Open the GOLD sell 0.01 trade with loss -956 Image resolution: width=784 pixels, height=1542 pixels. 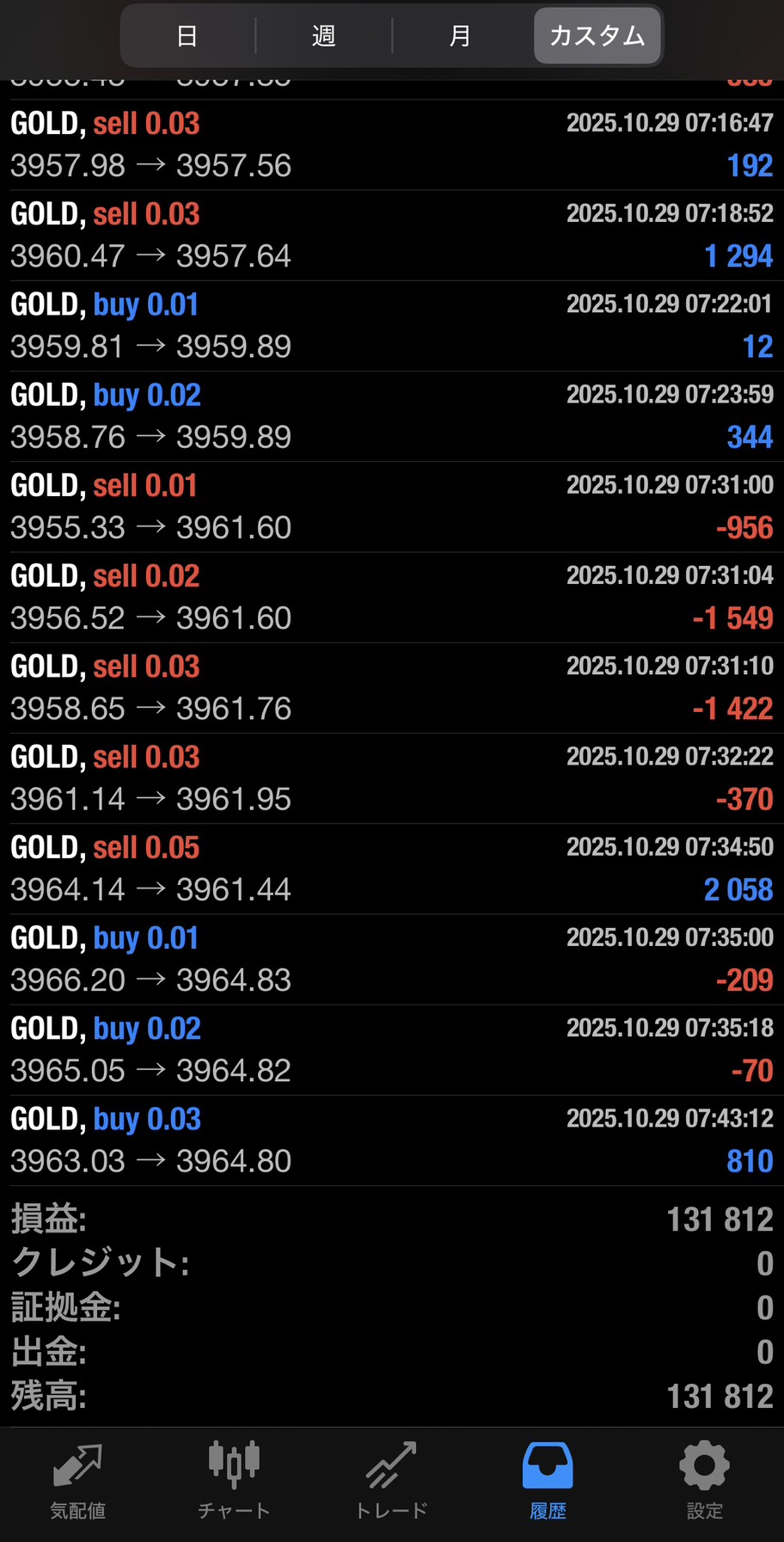[392, 507]
